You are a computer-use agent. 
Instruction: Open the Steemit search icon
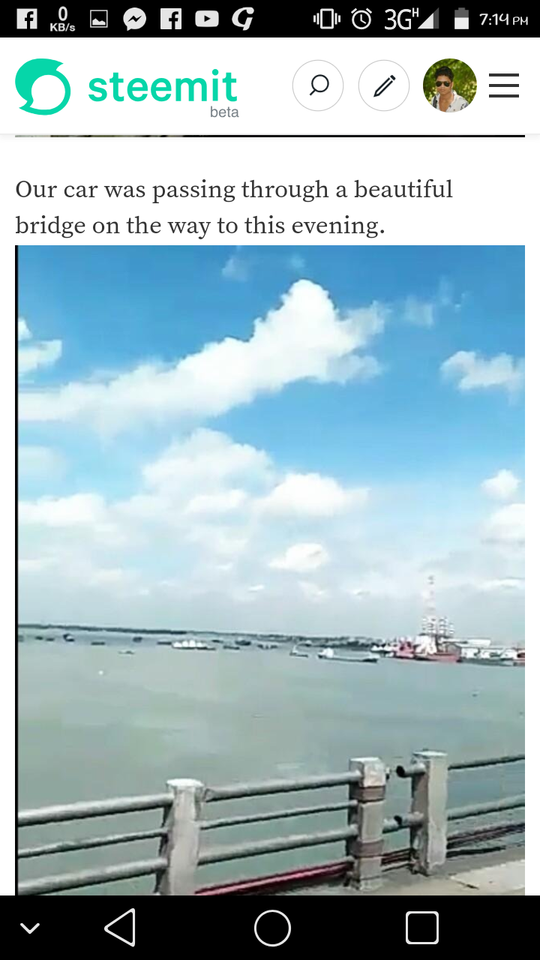coord(318,85)
